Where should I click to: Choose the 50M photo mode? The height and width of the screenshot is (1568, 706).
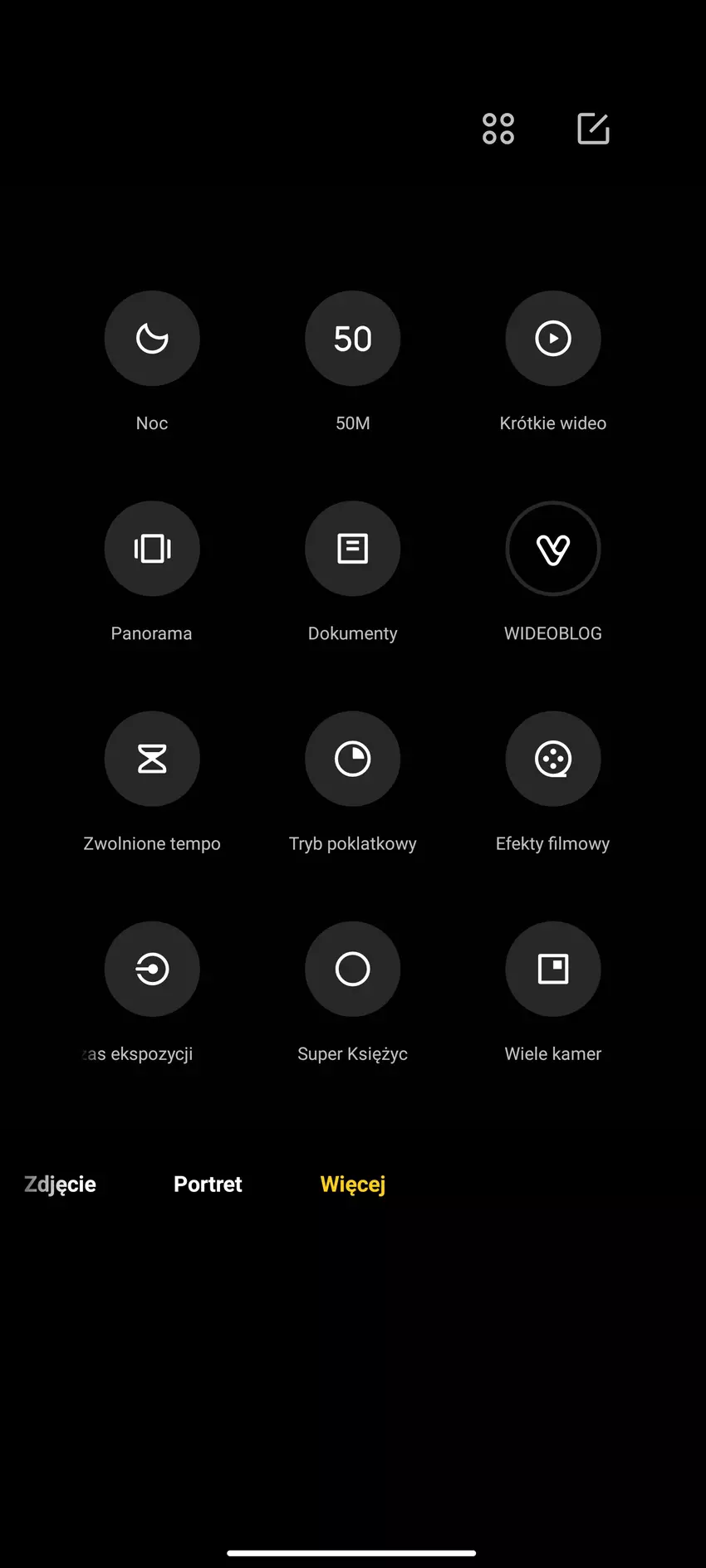[x=353, y=339]
